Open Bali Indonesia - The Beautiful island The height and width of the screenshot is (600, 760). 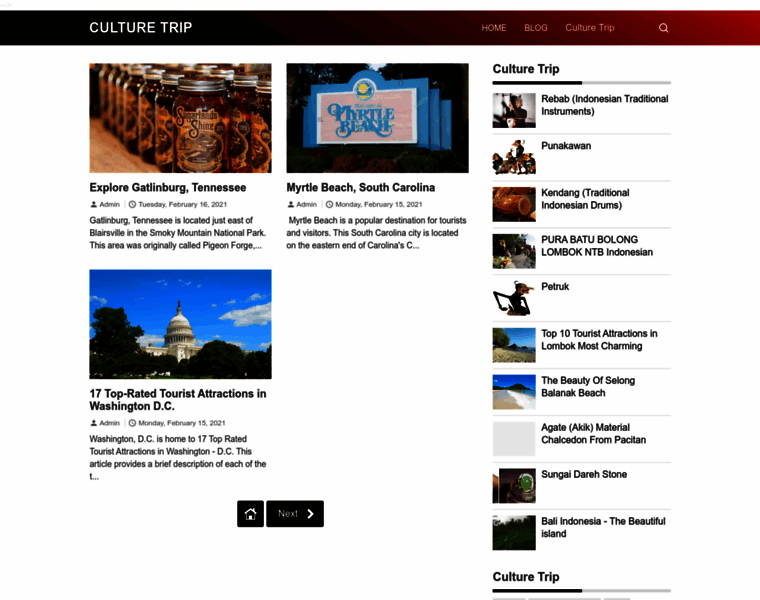click(x=602, y=527)
